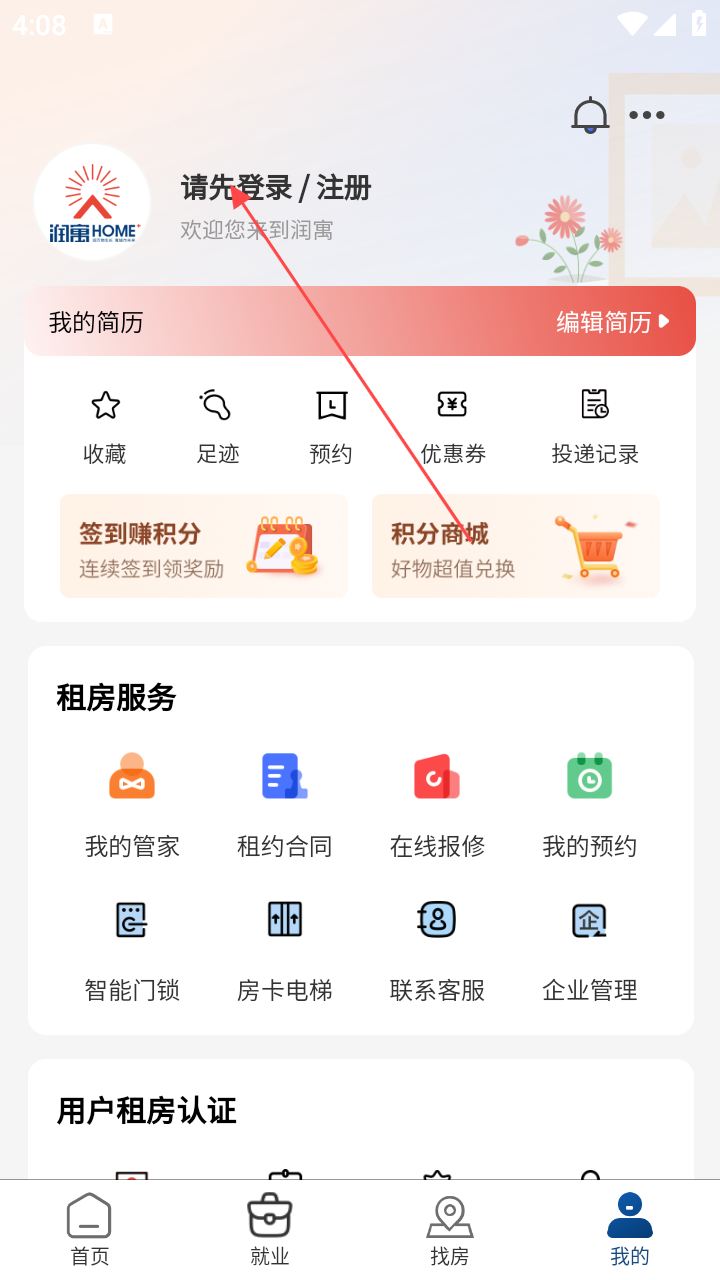Contact support via 联系客服
The width and height of the screenshot is (720, 1280).
(x=437, y=948)
